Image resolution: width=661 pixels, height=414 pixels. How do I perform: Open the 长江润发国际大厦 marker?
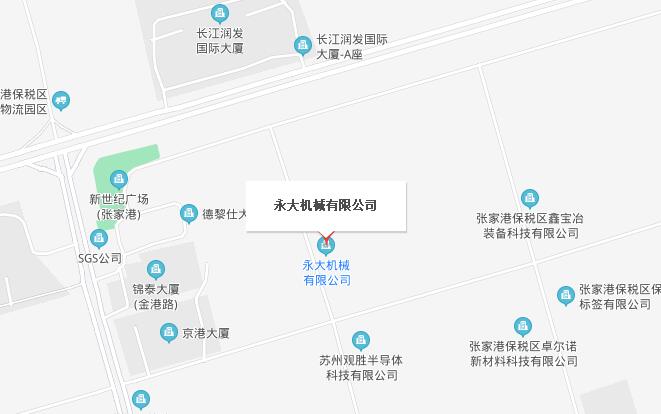[x=220, y=14]
